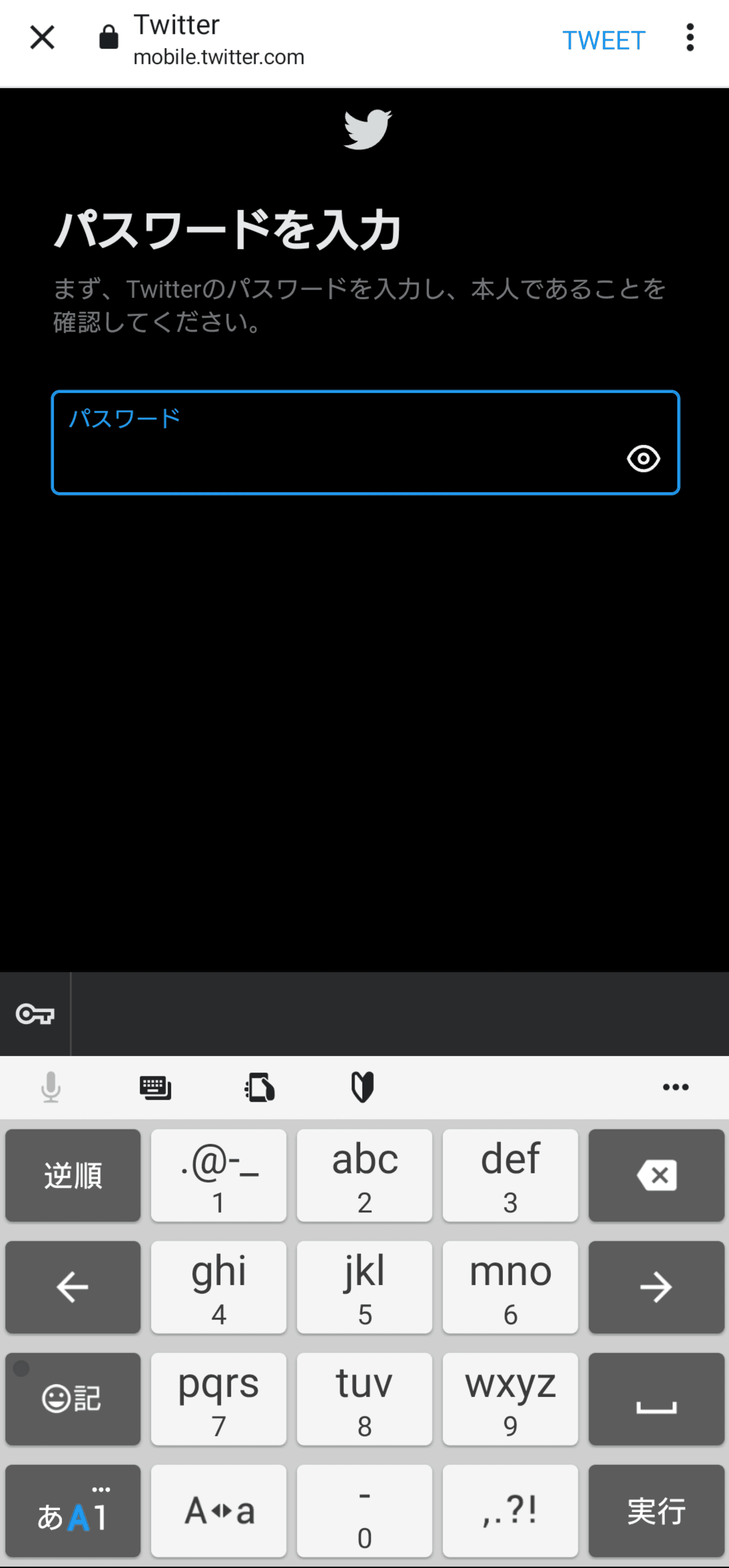Open the keyboard layout switcher icon
The height and width of the screenshot is (1568, 729).
(155, 1087)
